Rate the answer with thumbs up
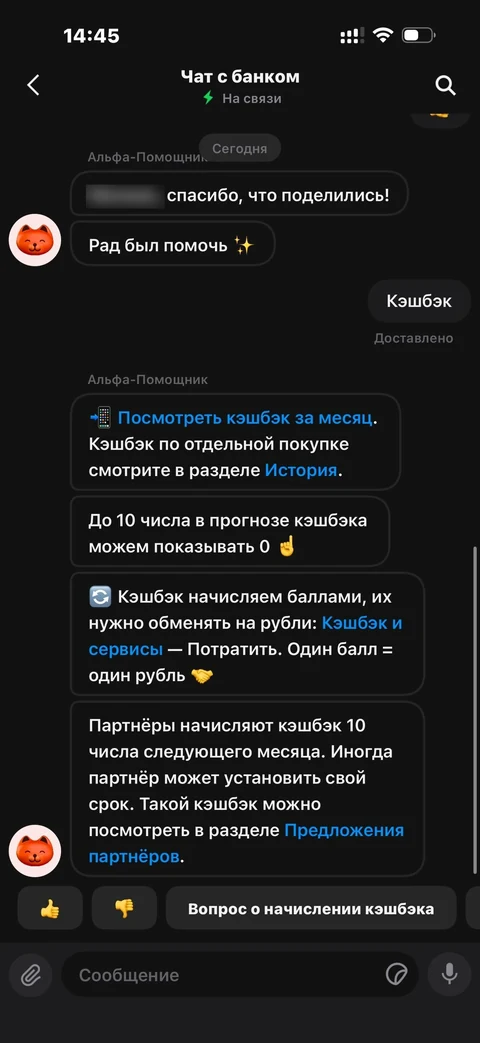The image size is (480, 1043). (50, 908)
